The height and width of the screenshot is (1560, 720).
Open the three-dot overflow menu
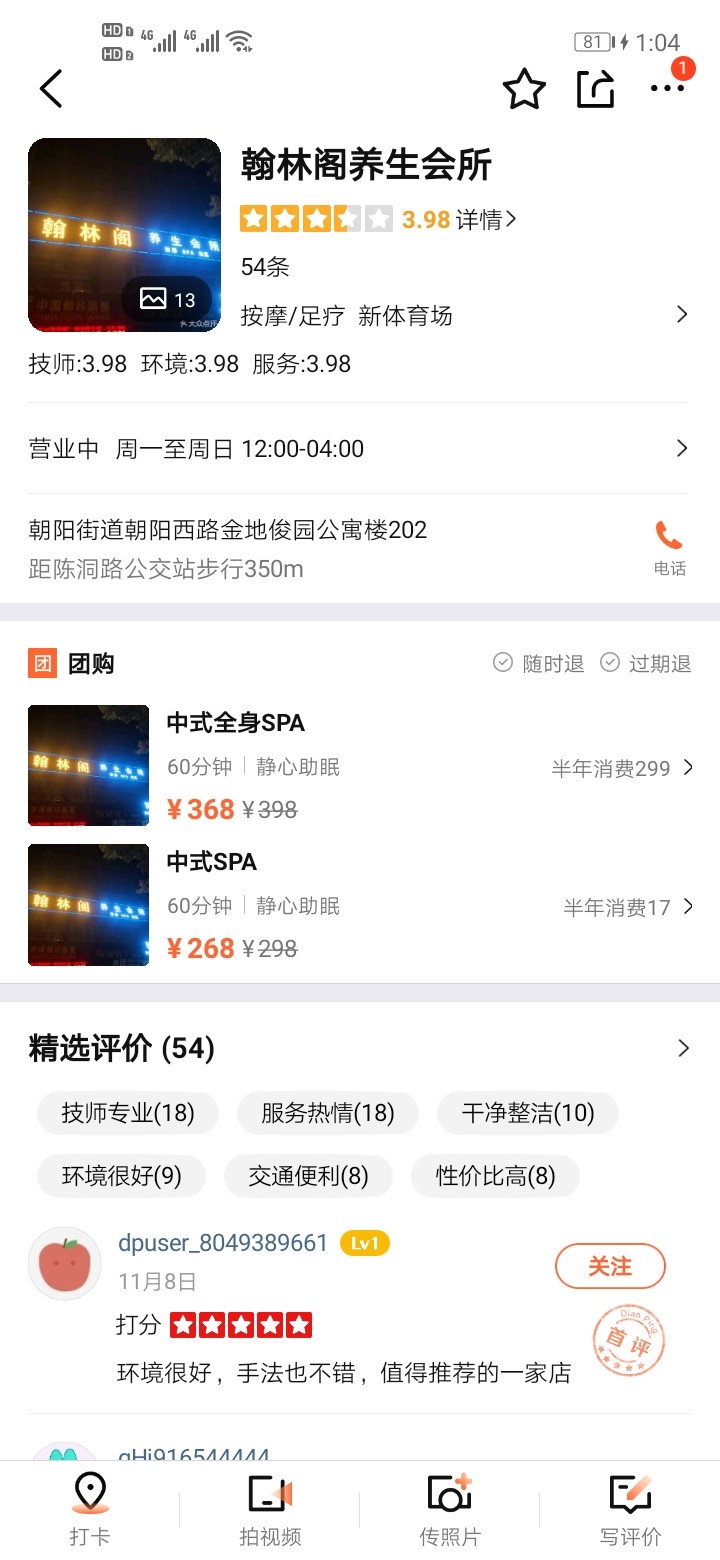click(x=668, y=88)
